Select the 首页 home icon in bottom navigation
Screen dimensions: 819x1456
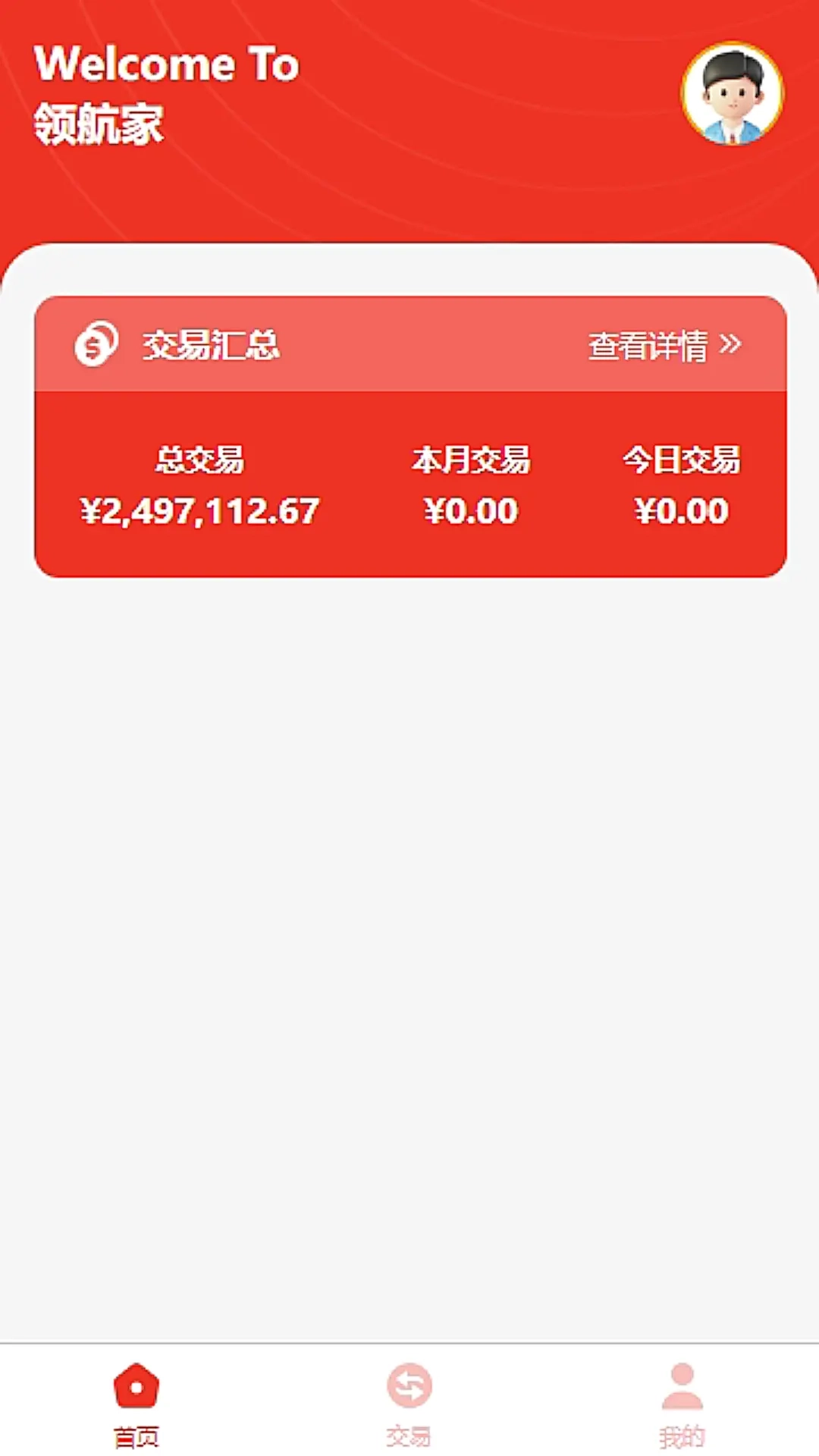(136, 1385)
